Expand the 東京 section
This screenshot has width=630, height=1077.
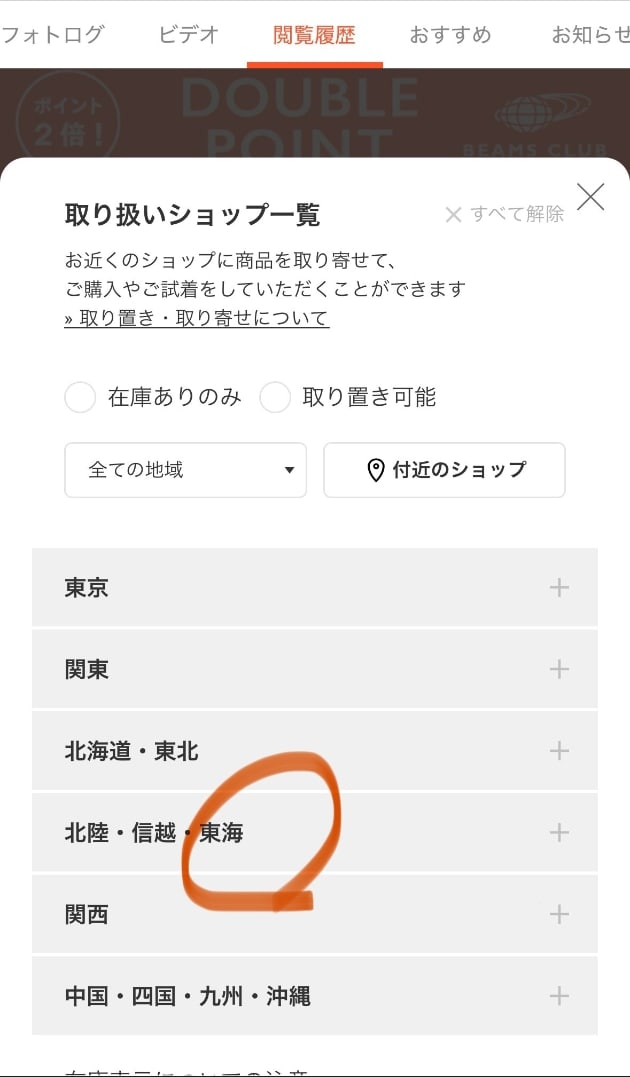[x=315, y=587]
